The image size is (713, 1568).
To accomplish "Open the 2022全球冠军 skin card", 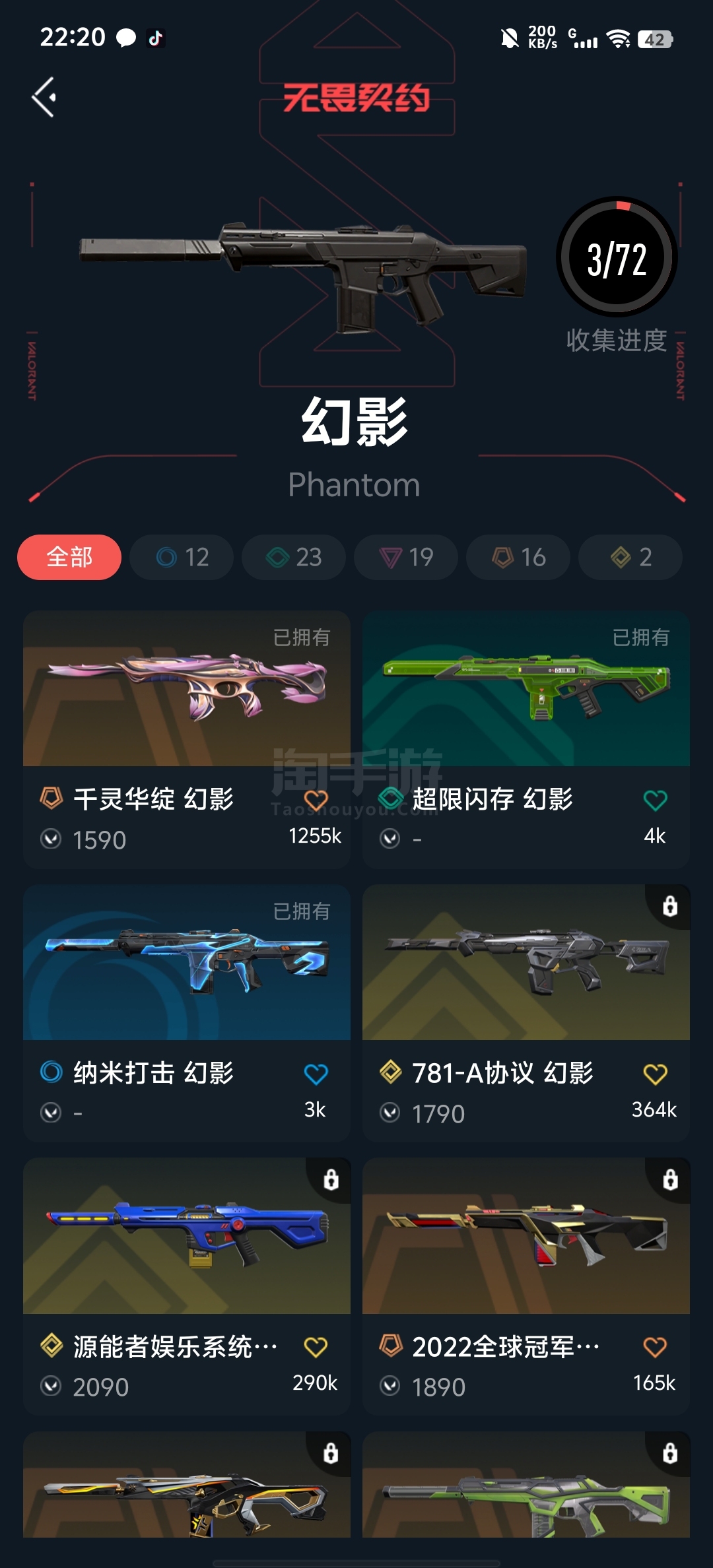I will click(526, 1286).
